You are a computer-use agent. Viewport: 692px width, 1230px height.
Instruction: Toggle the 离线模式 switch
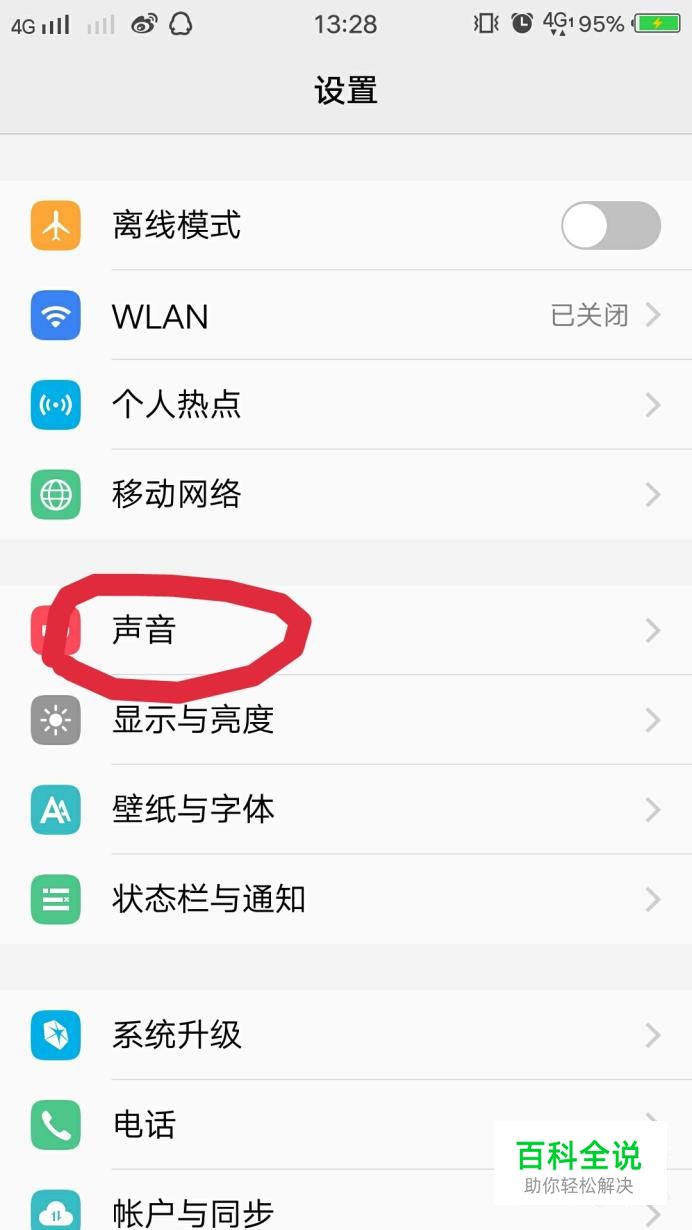(x=610, y=226)
